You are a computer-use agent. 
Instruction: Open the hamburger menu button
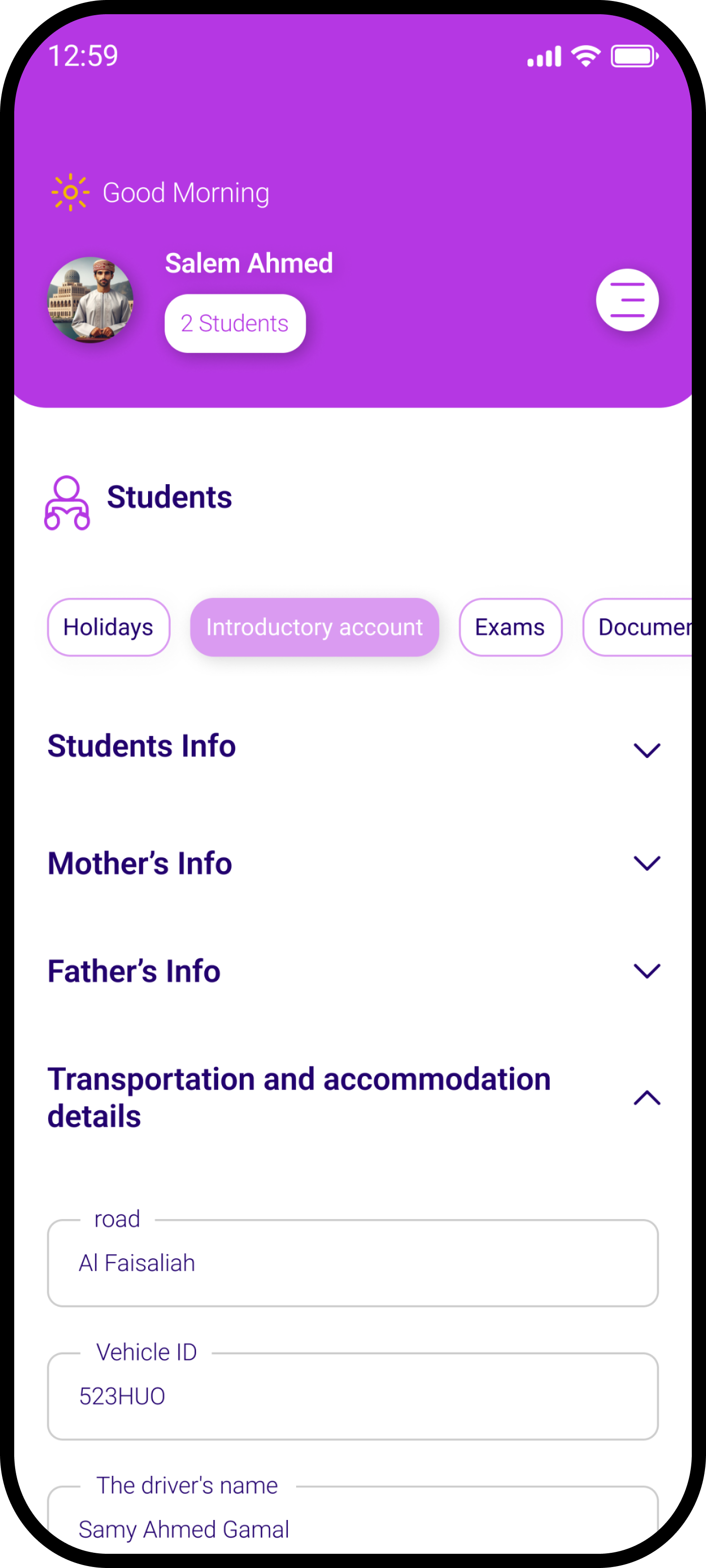(627, 299)
